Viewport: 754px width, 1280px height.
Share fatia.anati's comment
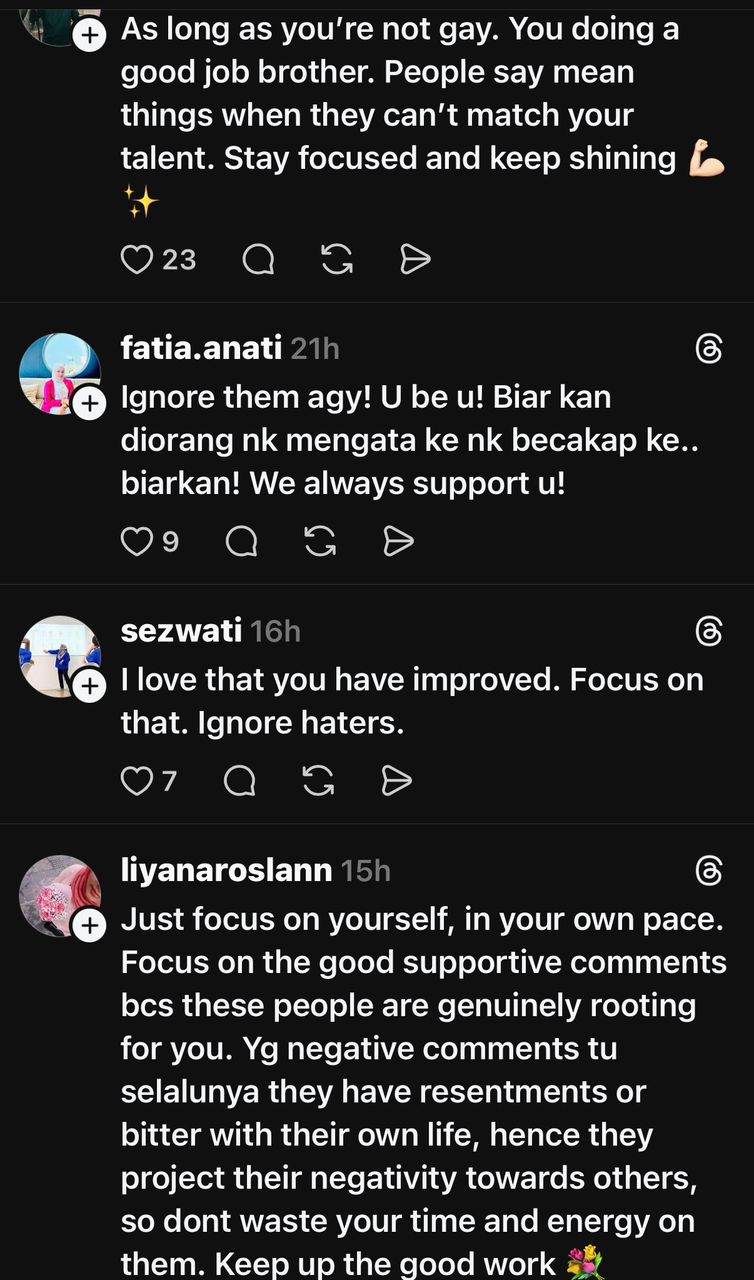(x=398, y=542)
